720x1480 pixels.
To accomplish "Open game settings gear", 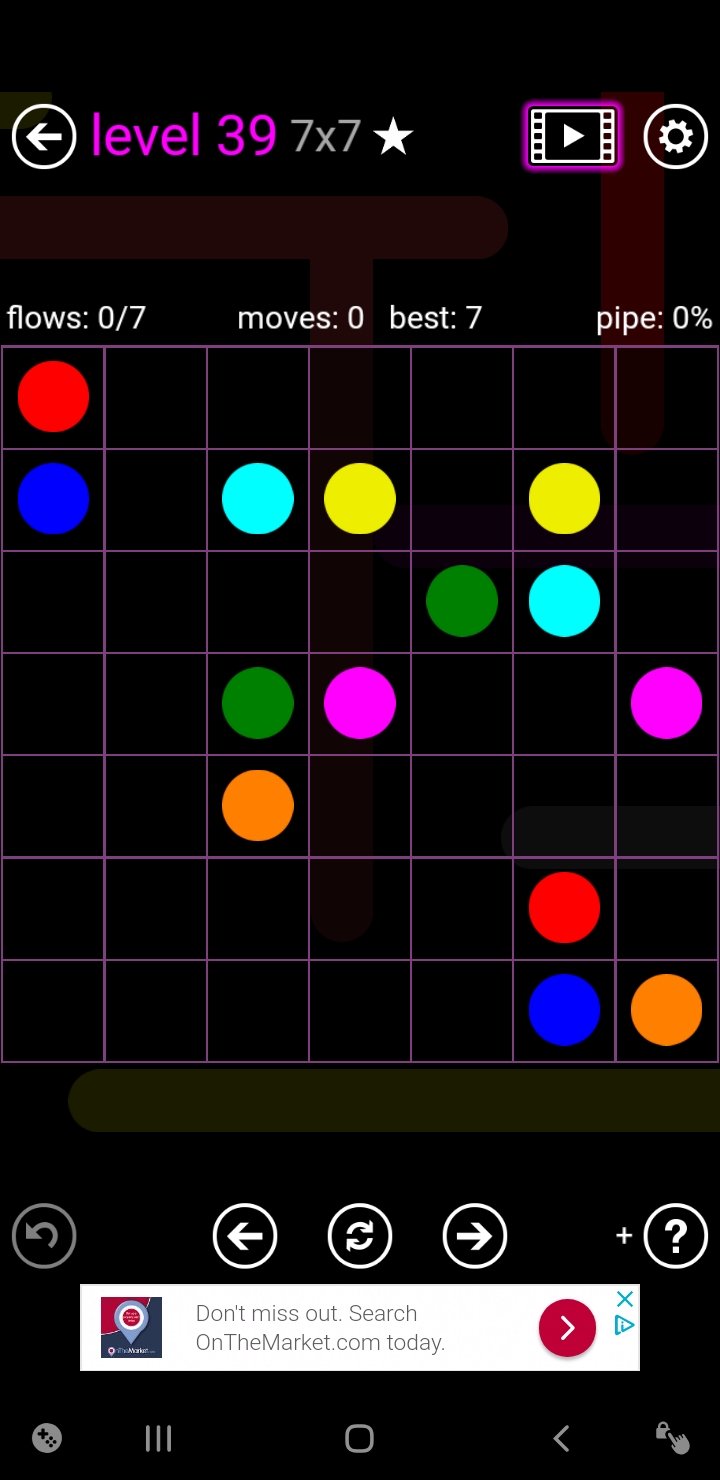I will (x=676, y=136).
